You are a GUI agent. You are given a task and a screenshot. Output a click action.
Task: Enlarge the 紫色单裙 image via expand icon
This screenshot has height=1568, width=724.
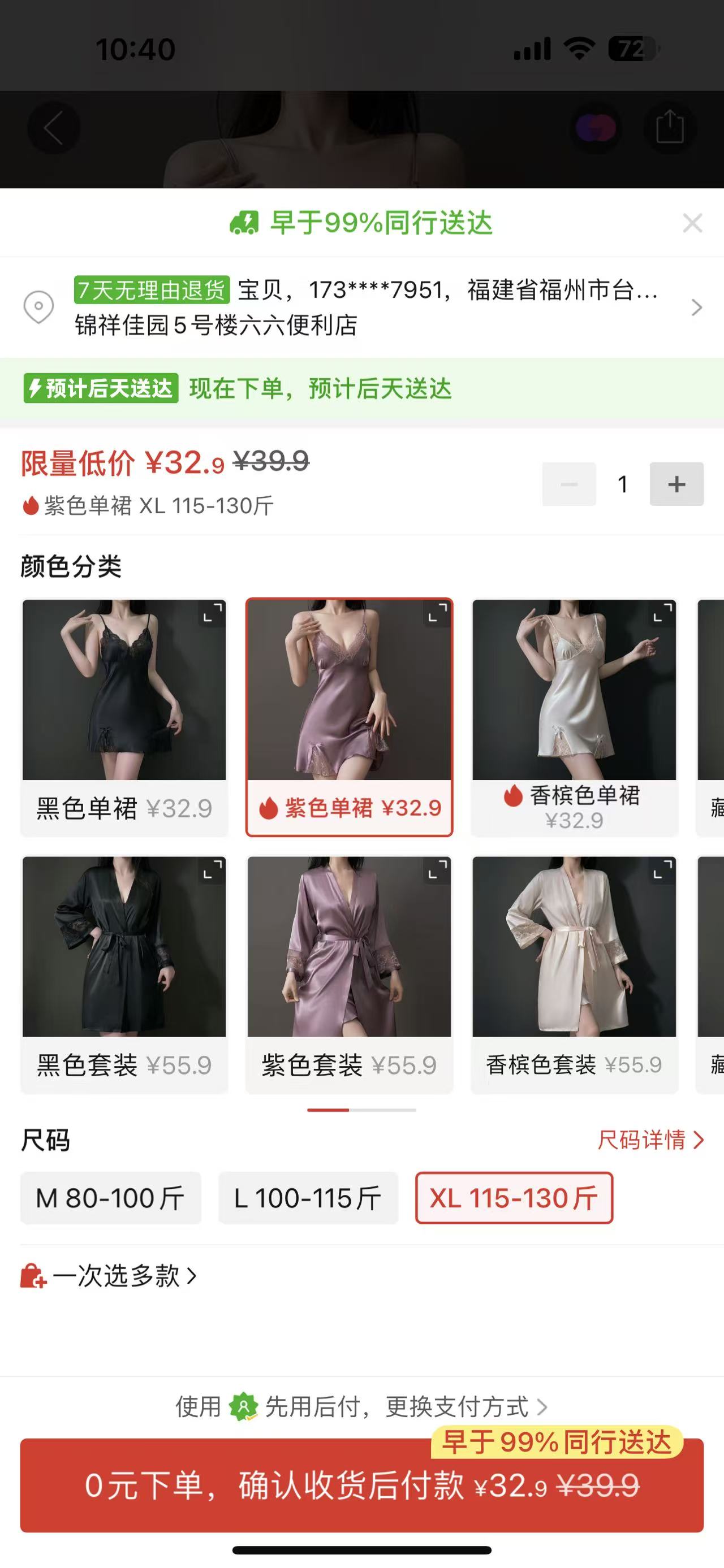[x=437, y=613]
